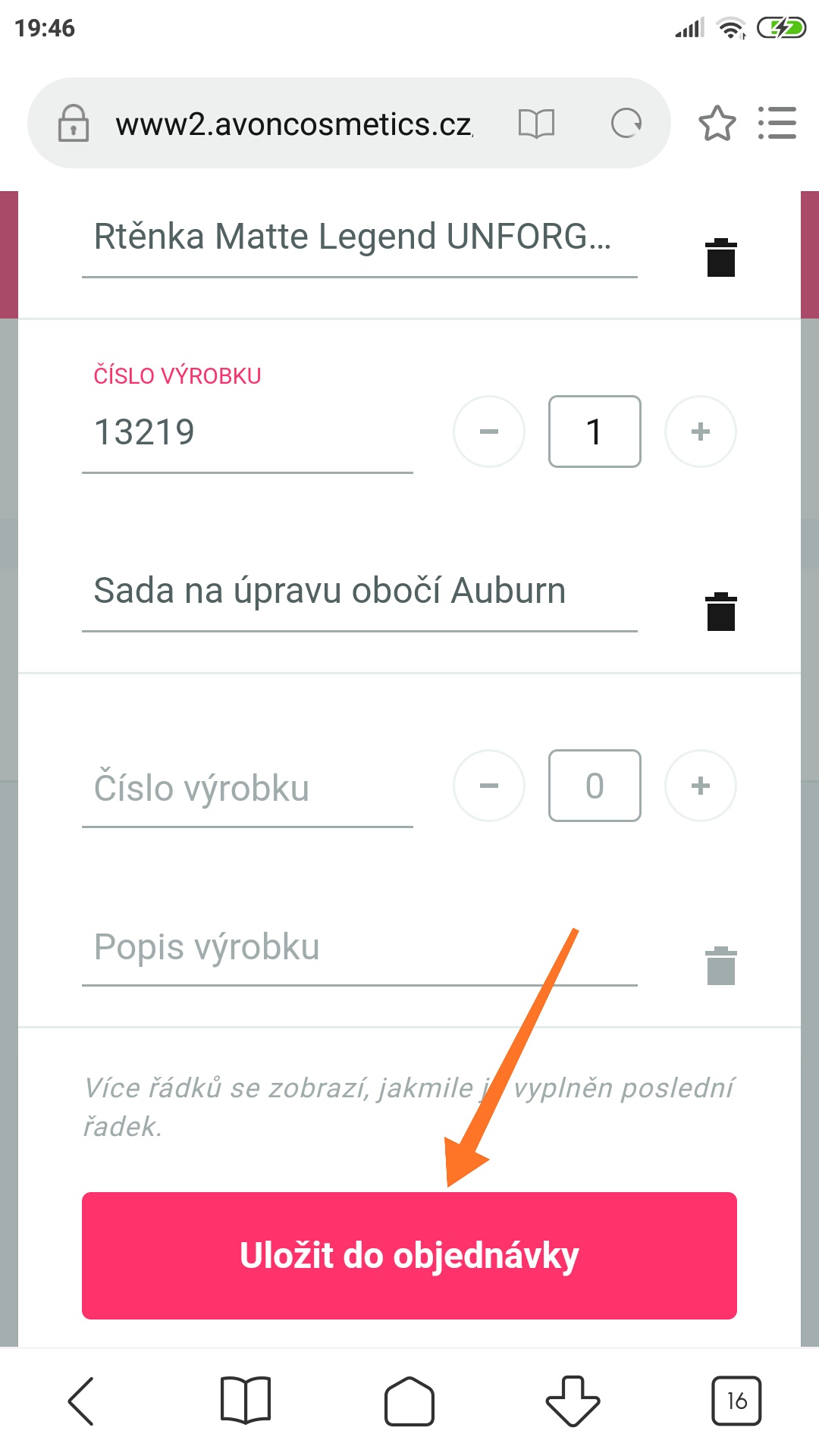
Task: Enable reader mode in the address bar
Action: pos(536,123)
